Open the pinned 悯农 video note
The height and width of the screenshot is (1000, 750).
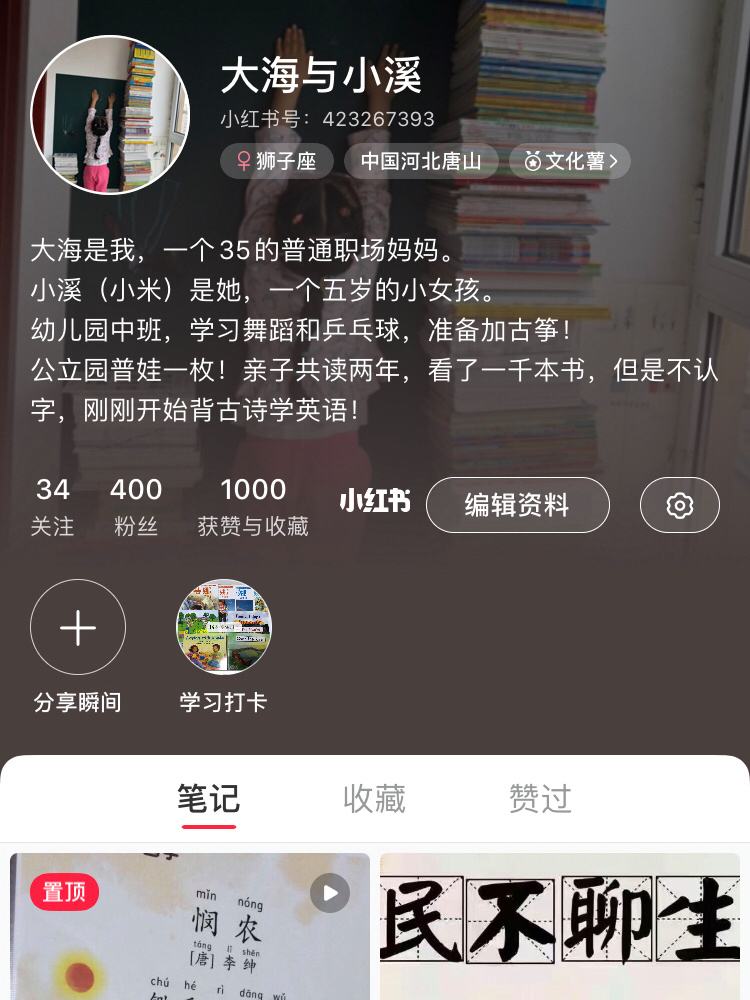[x=190, y=930]
